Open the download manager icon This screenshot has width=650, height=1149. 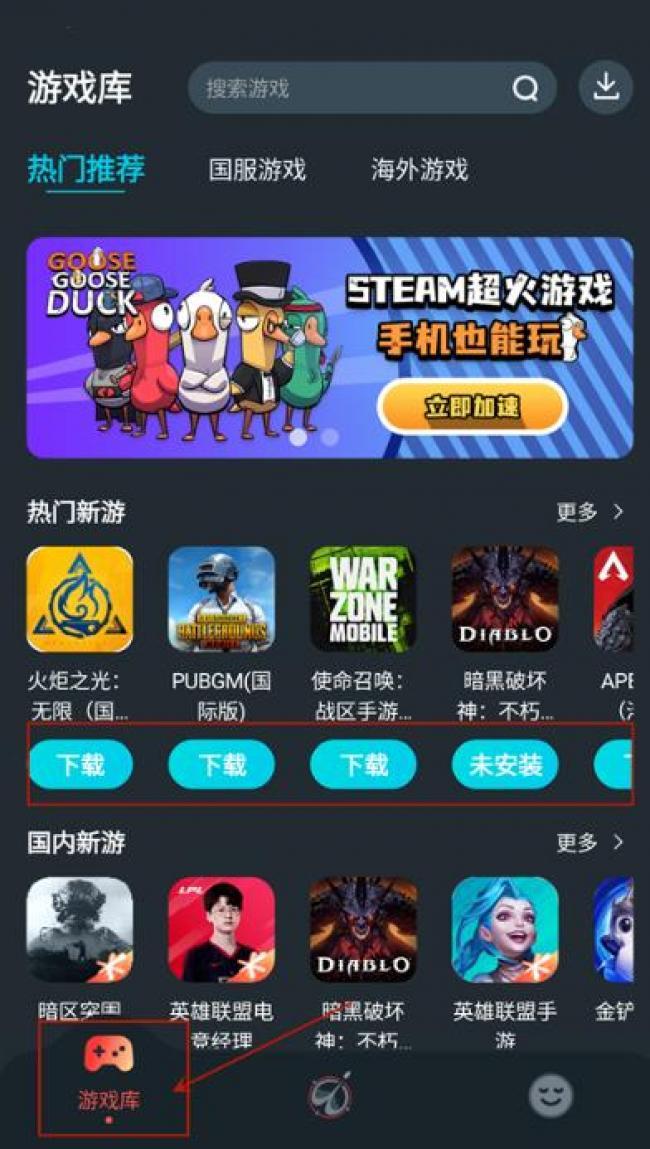pyautogui.click(x=605, y=88)
